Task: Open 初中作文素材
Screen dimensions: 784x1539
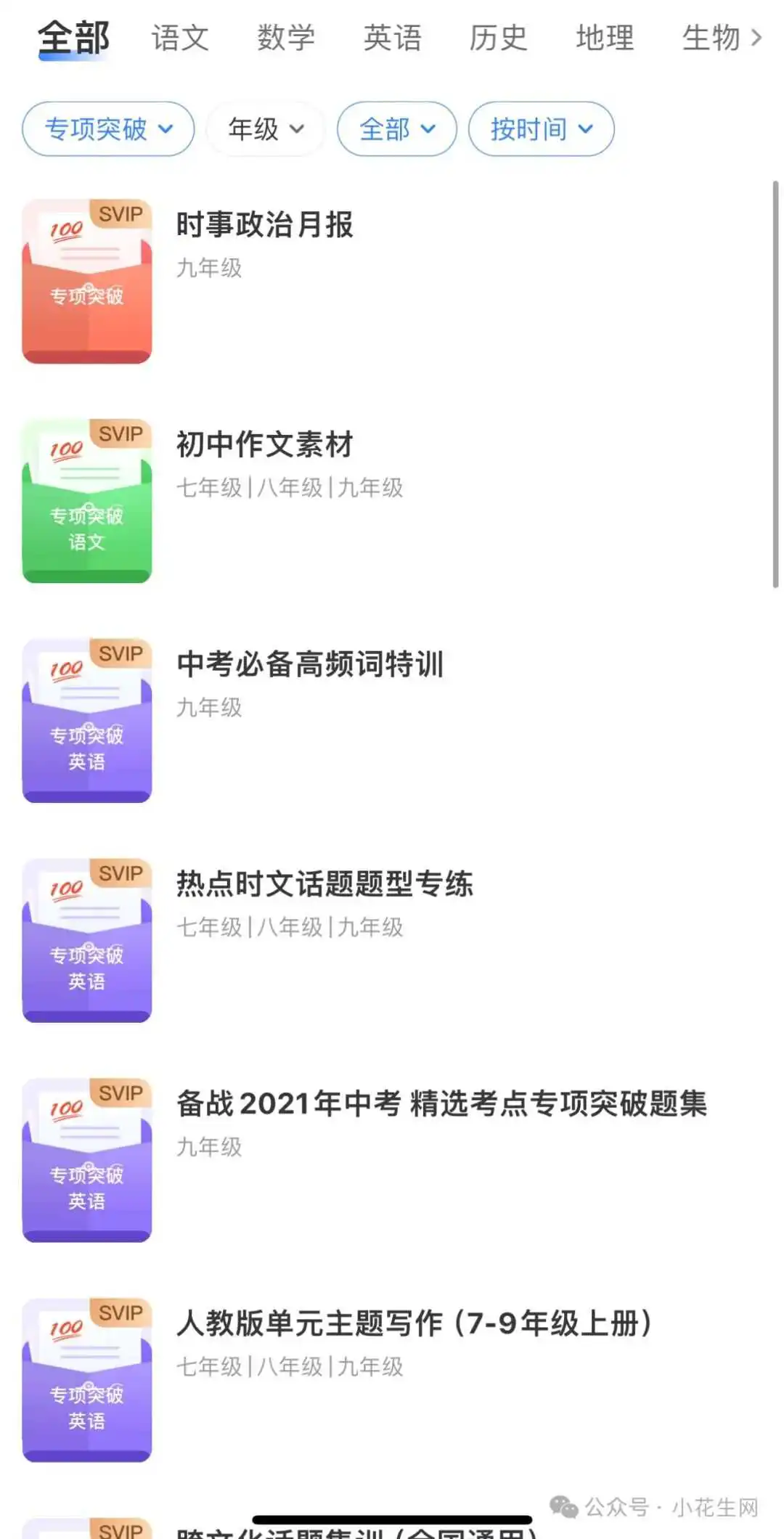Action: (265, 445)
